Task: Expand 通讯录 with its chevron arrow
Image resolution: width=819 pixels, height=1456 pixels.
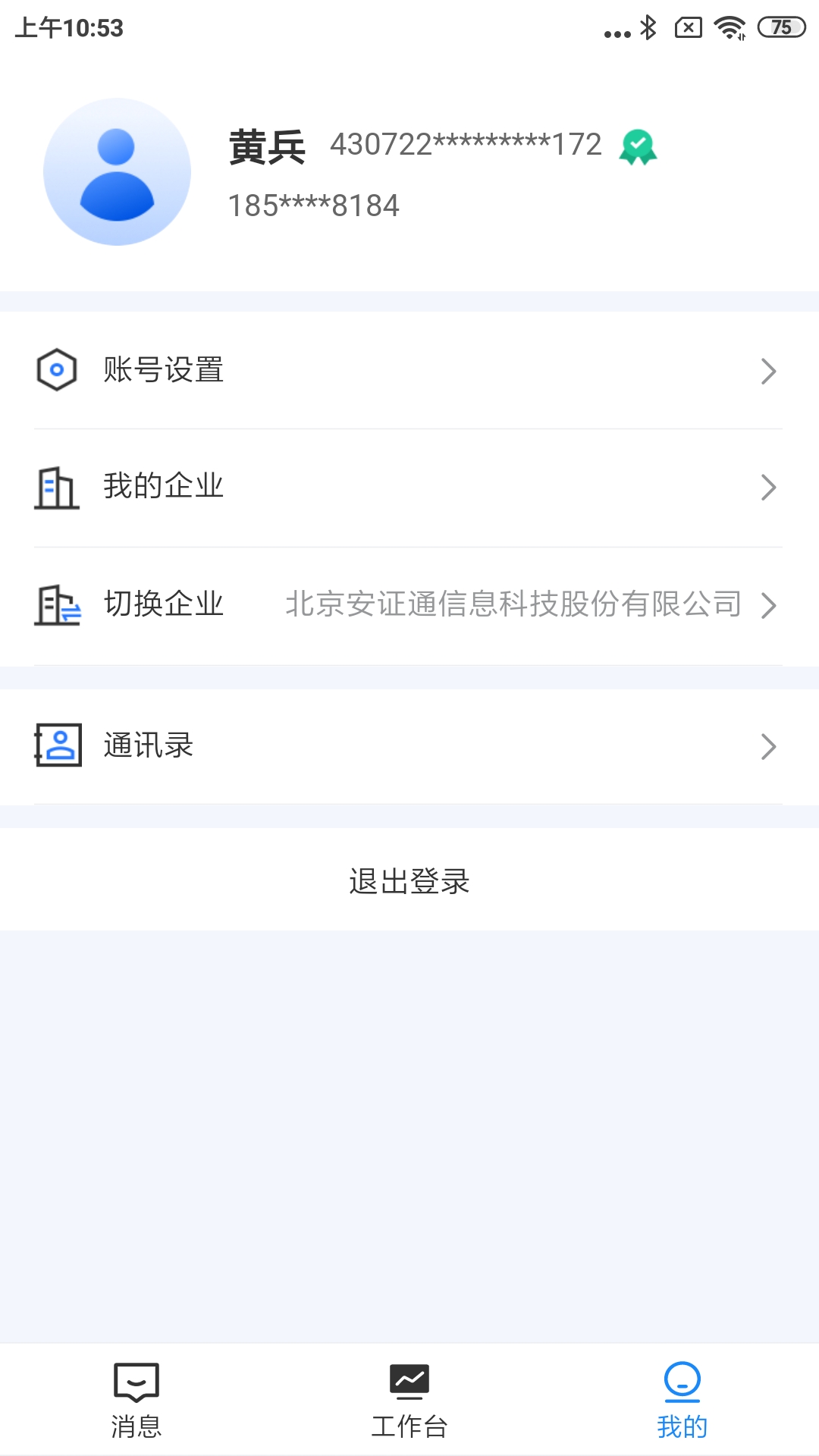Action: [x=770, y=747]
